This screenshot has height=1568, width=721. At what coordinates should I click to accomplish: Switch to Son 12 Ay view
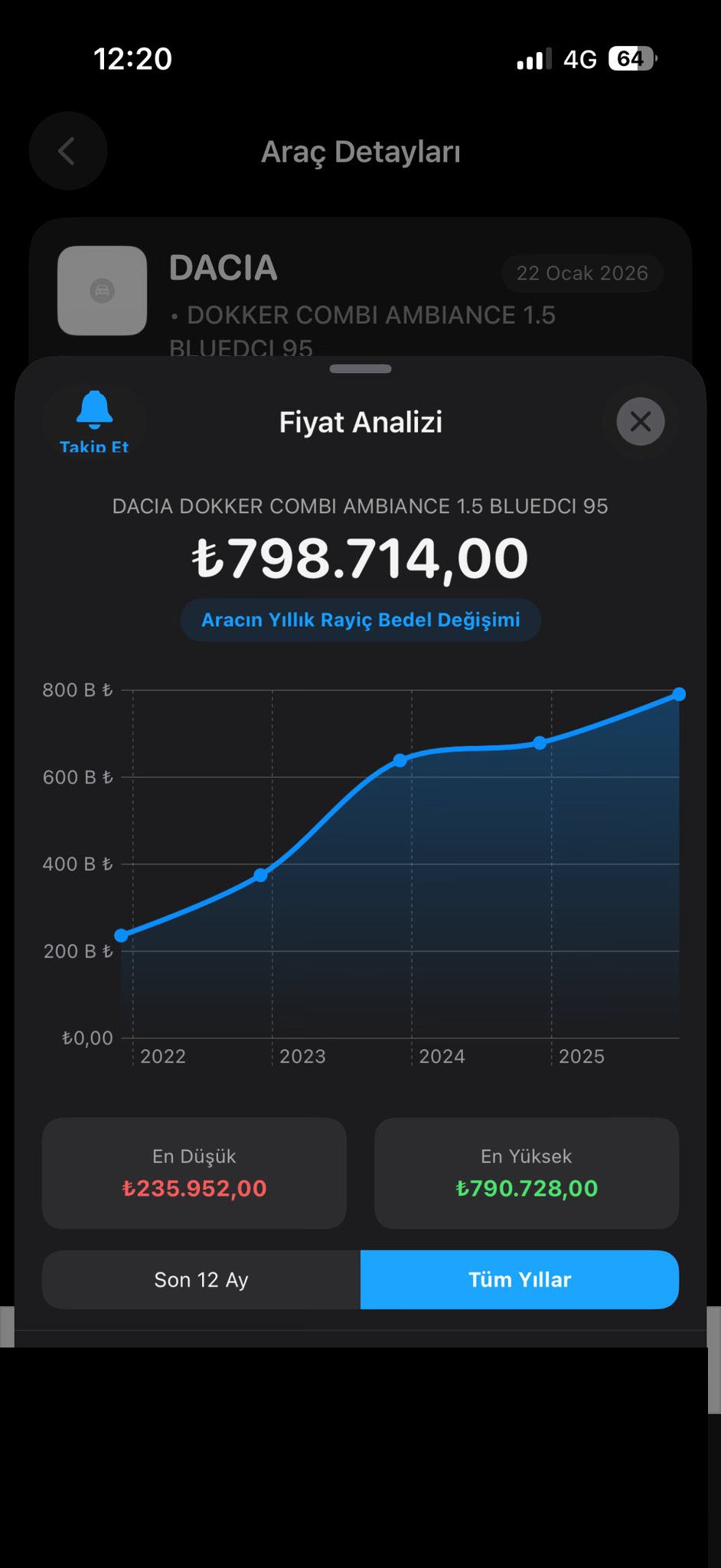point(201,1279)
